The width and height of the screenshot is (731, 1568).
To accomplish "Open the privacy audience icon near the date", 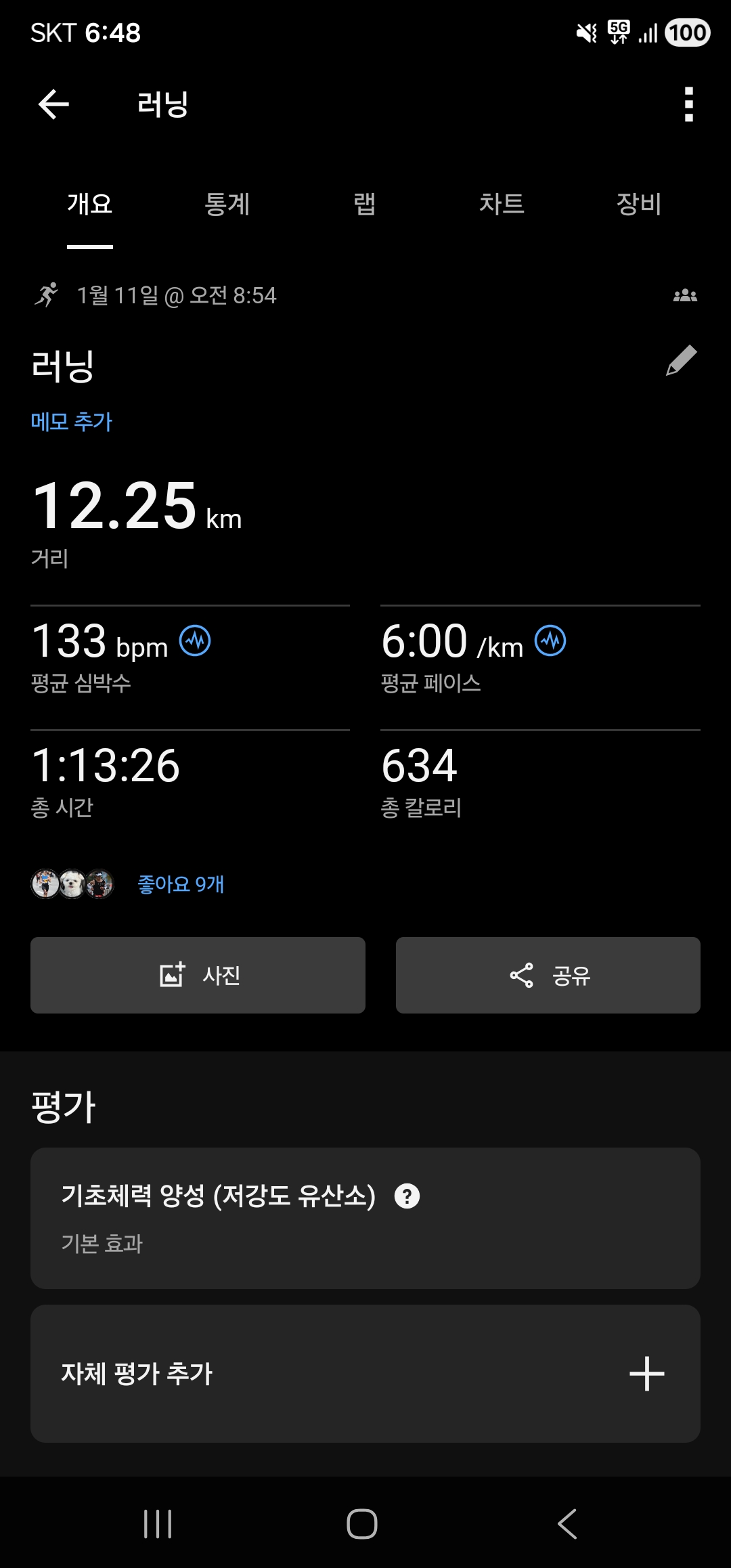I will pyautogui.click(x=685, y=295).
